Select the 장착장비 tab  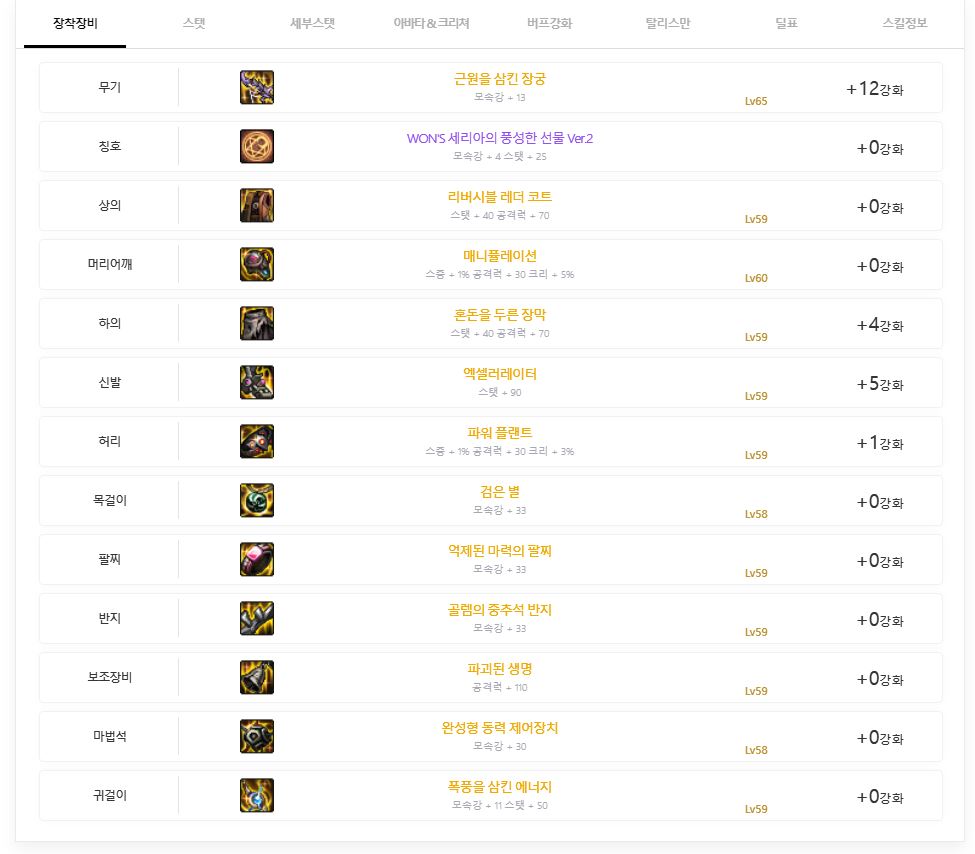coord(75,23)
